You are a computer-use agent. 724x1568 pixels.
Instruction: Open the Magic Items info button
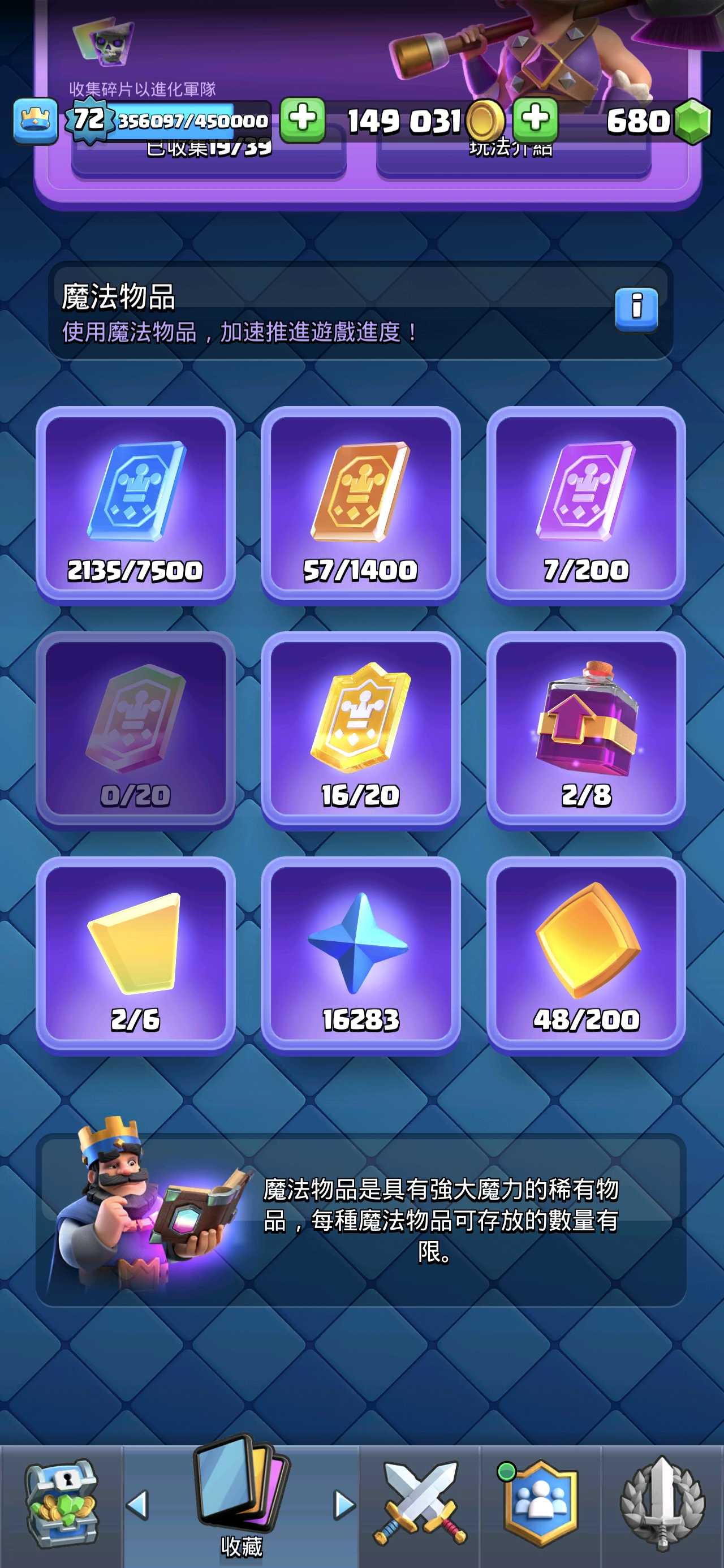coord(636,309)
